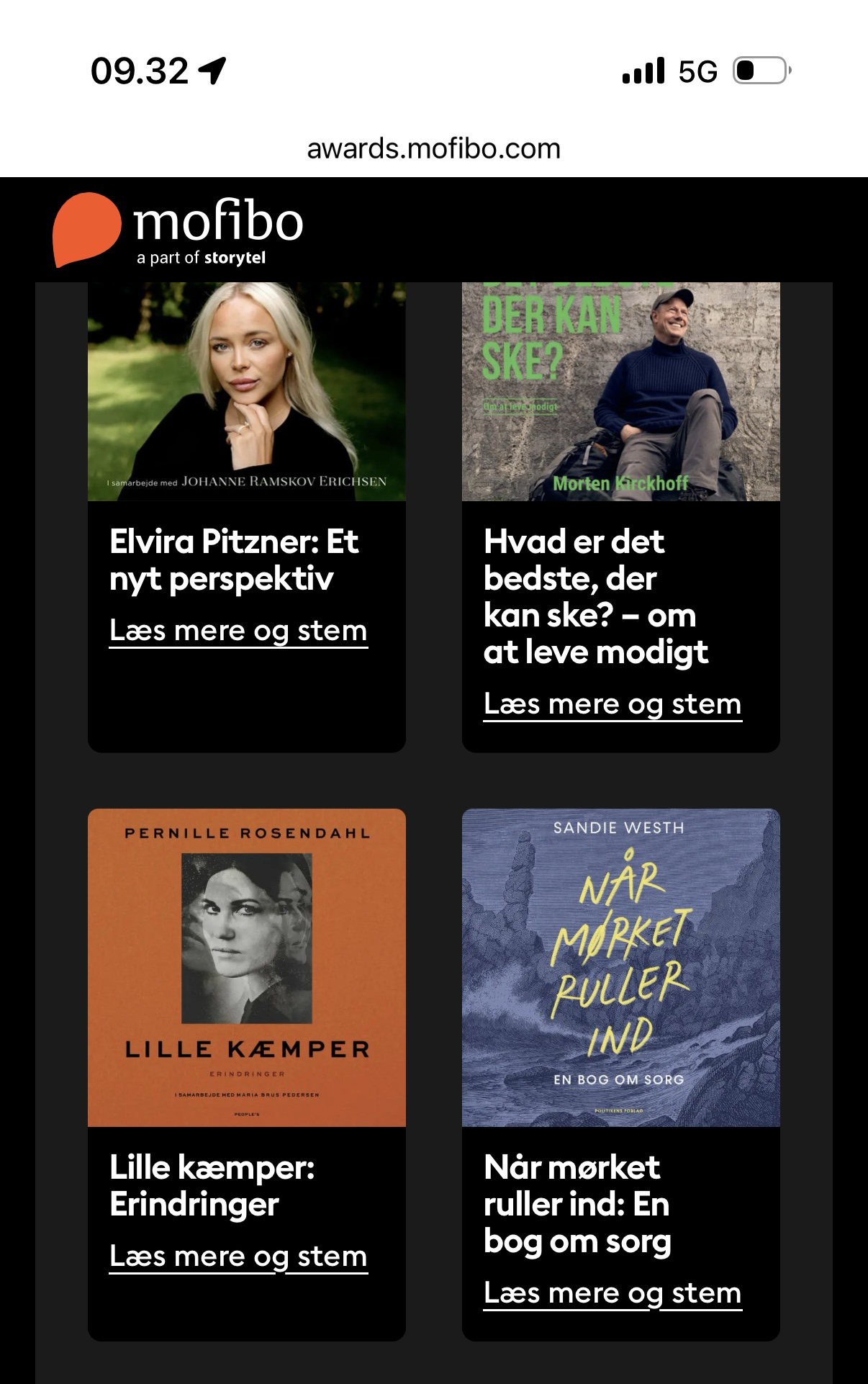Screen dimensions: 868x1384
Task: Open the Elvira Pitzner book cover
Action: (x=247, y=392)
